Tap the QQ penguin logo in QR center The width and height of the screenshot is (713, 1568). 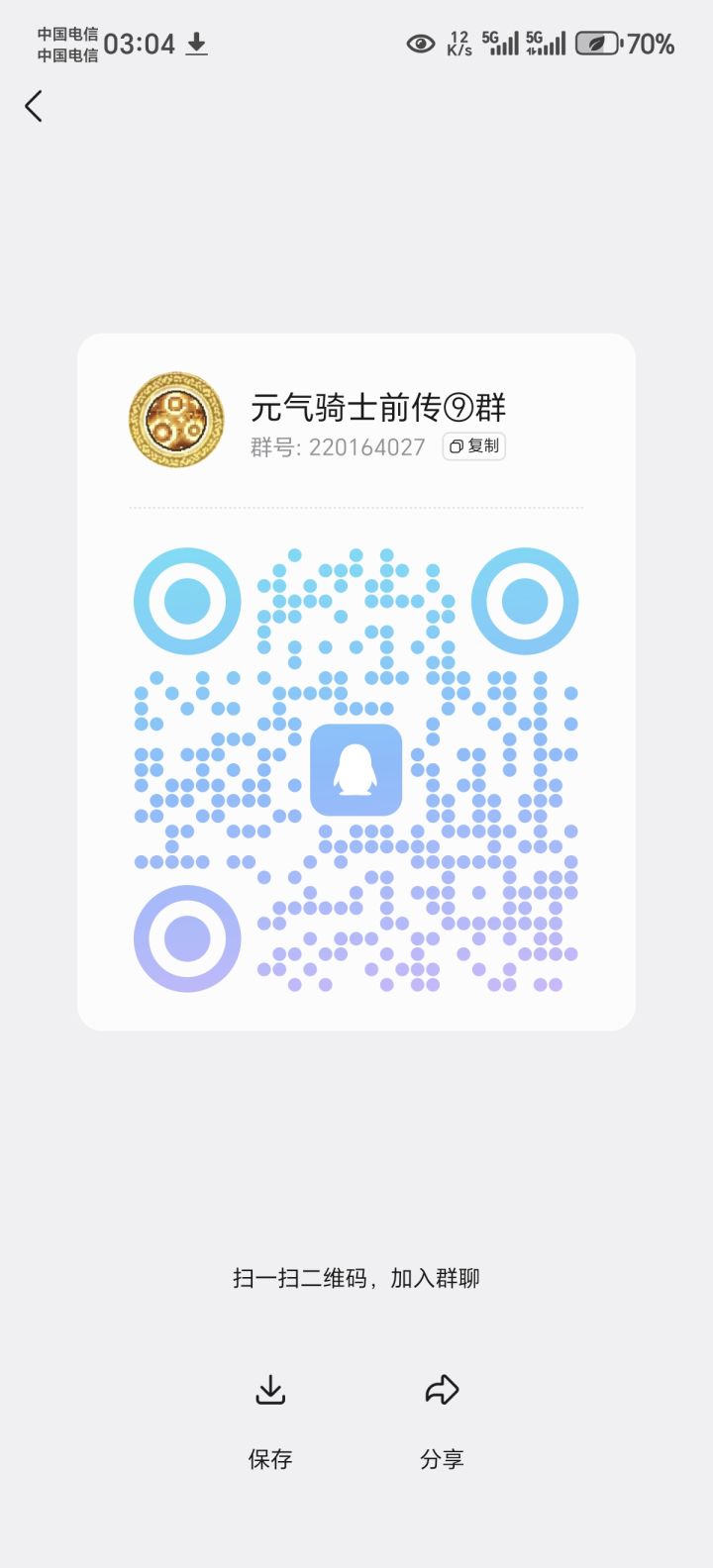pos(356,772)
